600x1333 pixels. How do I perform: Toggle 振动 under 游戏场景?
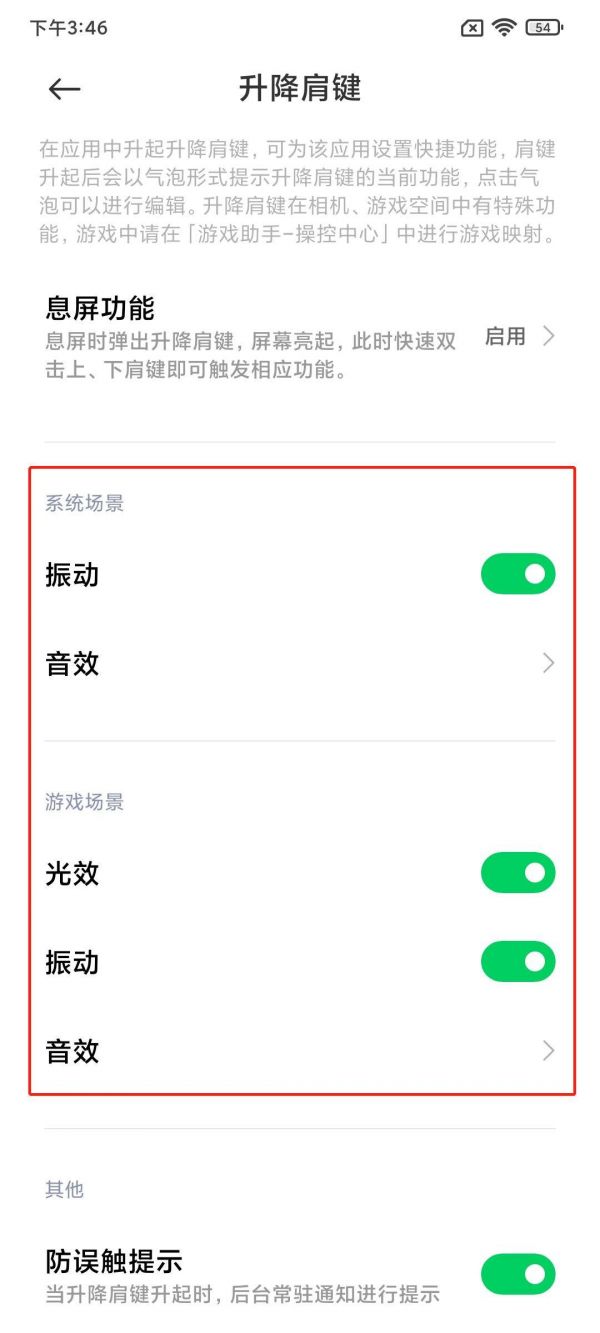pos(518,962)
